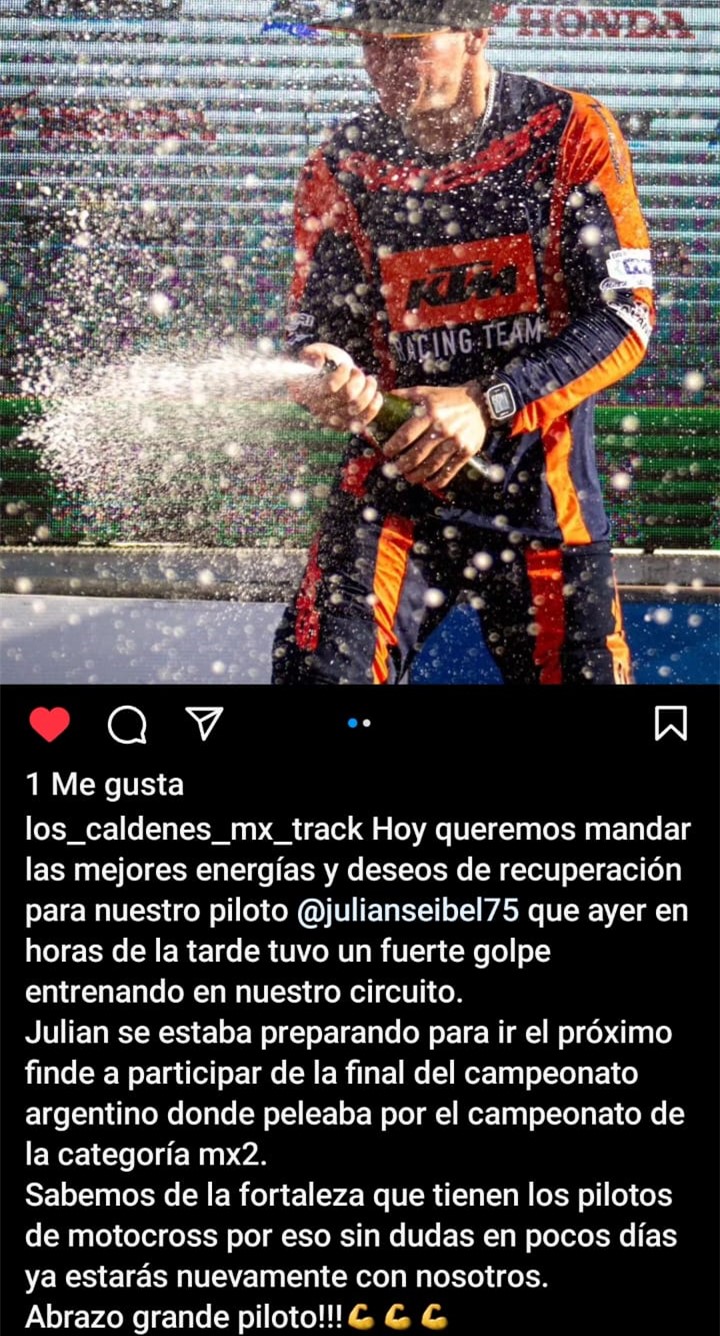
Task: Open comments with the speech bubble icon
Action: (127, 724)
